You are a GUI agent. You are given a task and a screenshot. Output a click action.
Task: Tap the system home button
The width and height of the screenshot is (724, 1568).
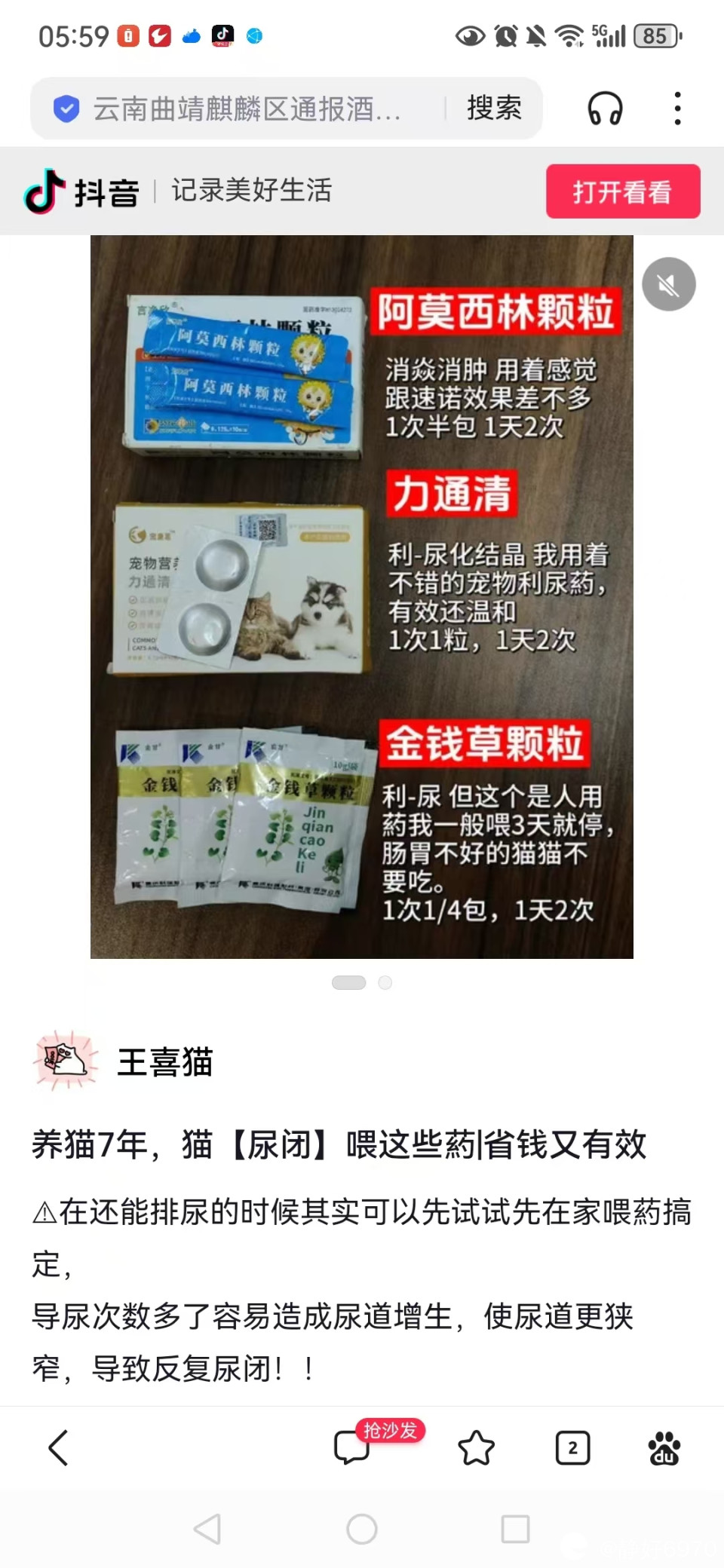361,1529
